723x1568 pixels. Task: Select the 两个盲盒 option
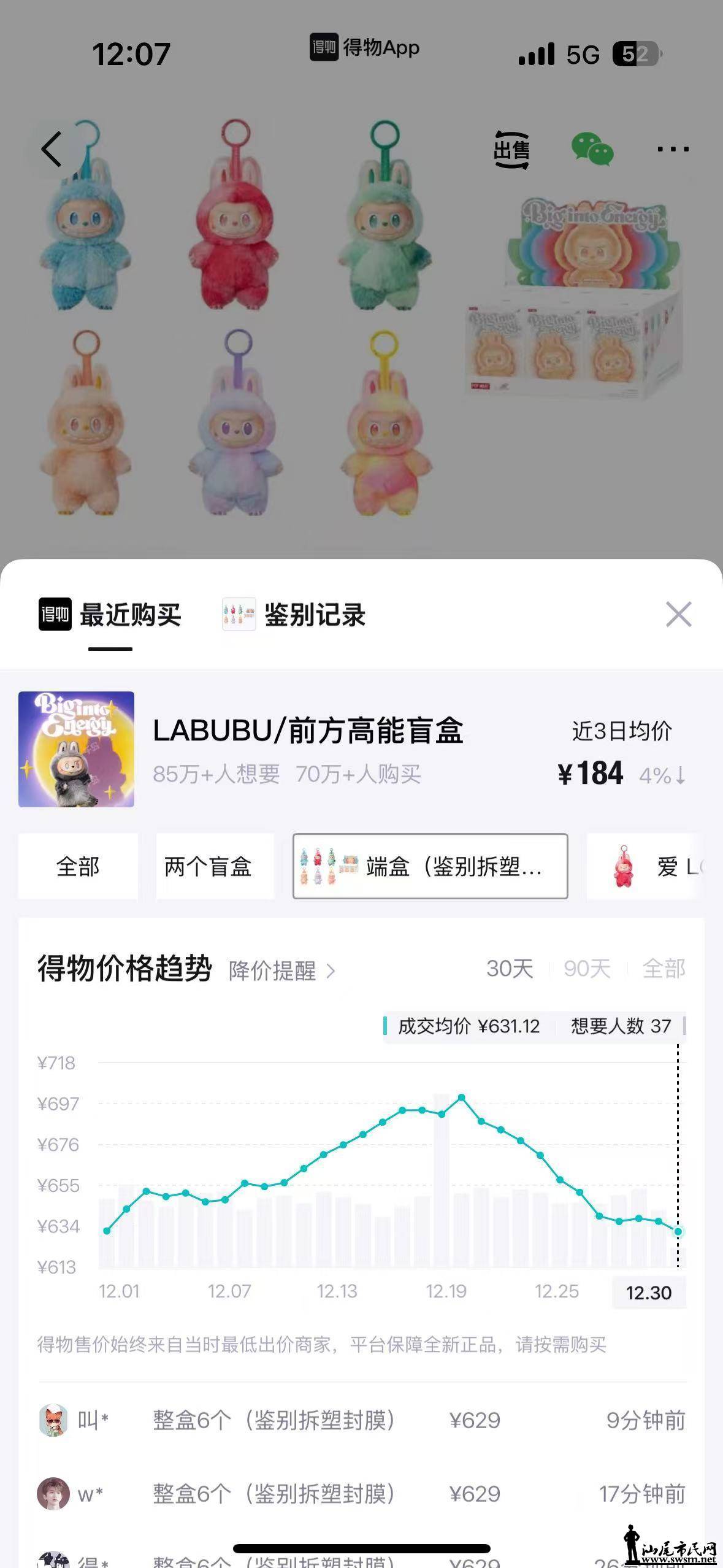[x=208, y=866]
